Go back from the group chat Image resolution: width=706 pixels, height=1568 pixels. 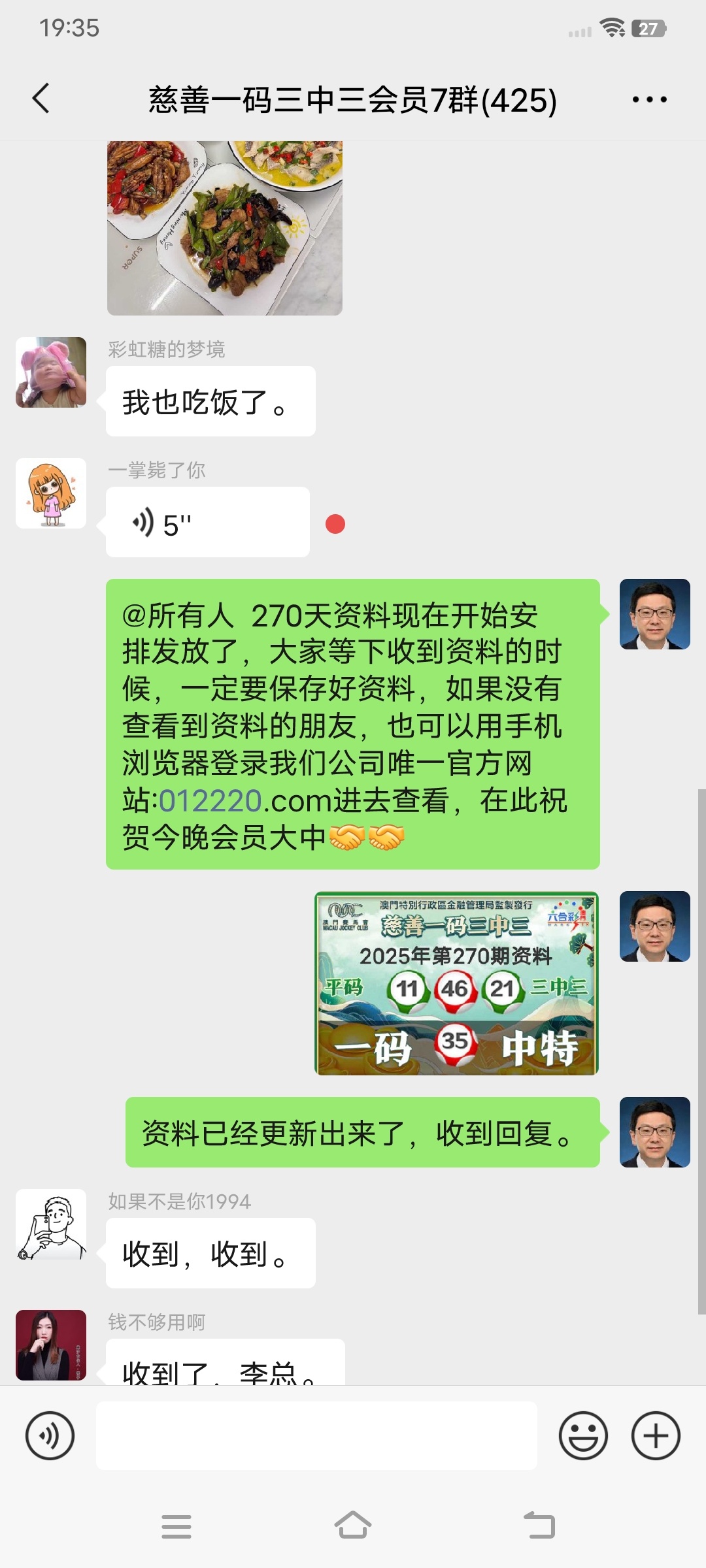click(x=41, y=99)
